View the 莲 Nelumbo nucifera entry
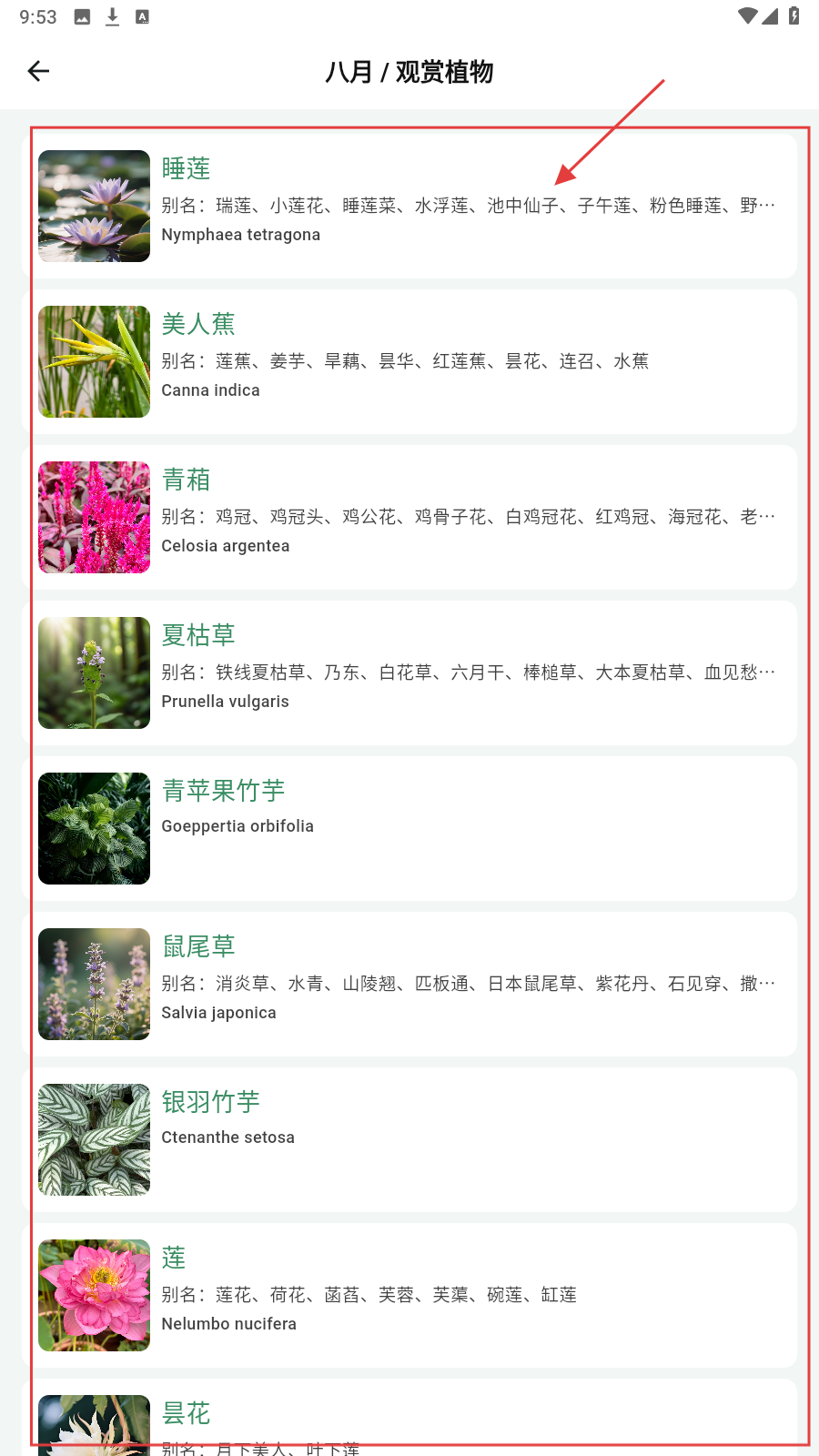819x1456 pixels. click(x=409, y=1295)
